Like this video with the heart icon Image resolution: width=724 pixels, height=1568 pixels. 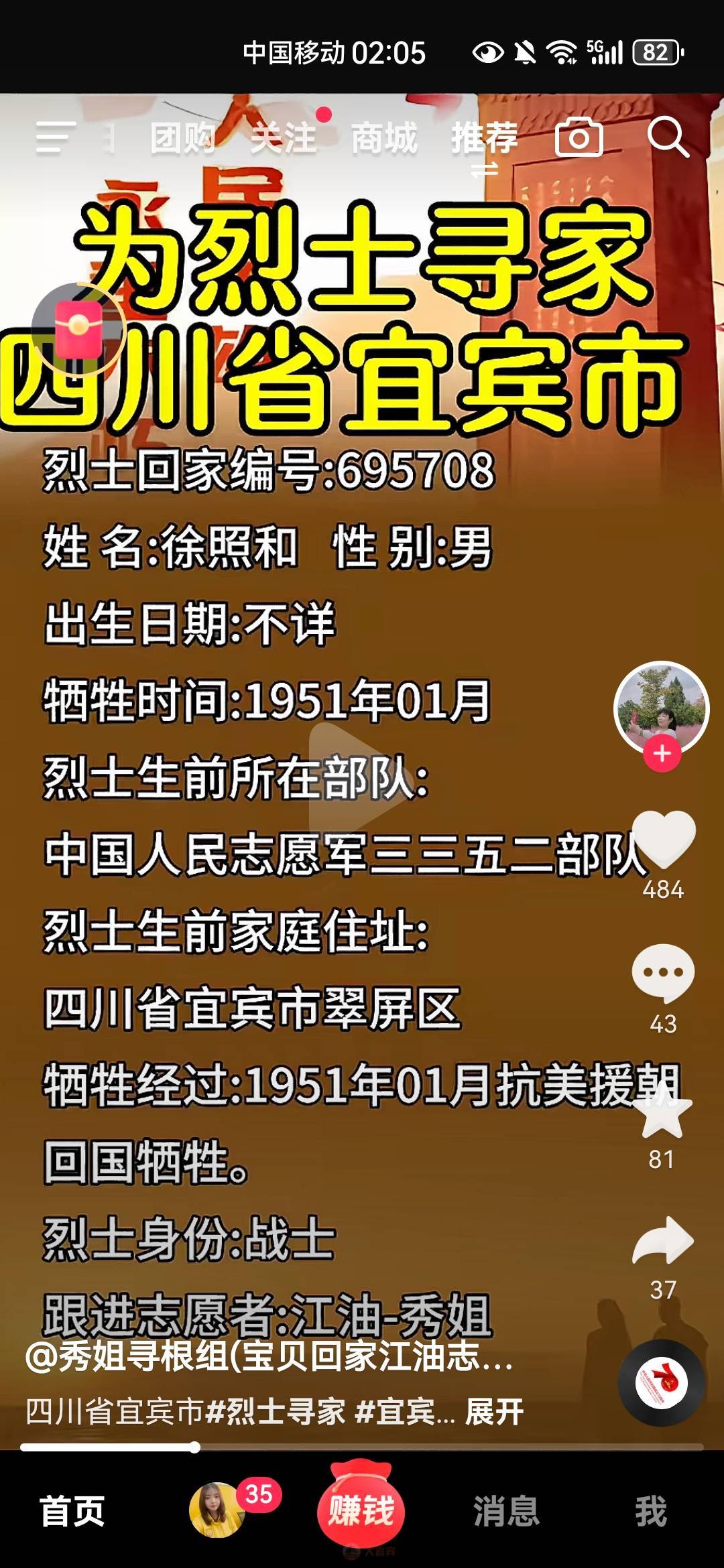coord(663,839)
